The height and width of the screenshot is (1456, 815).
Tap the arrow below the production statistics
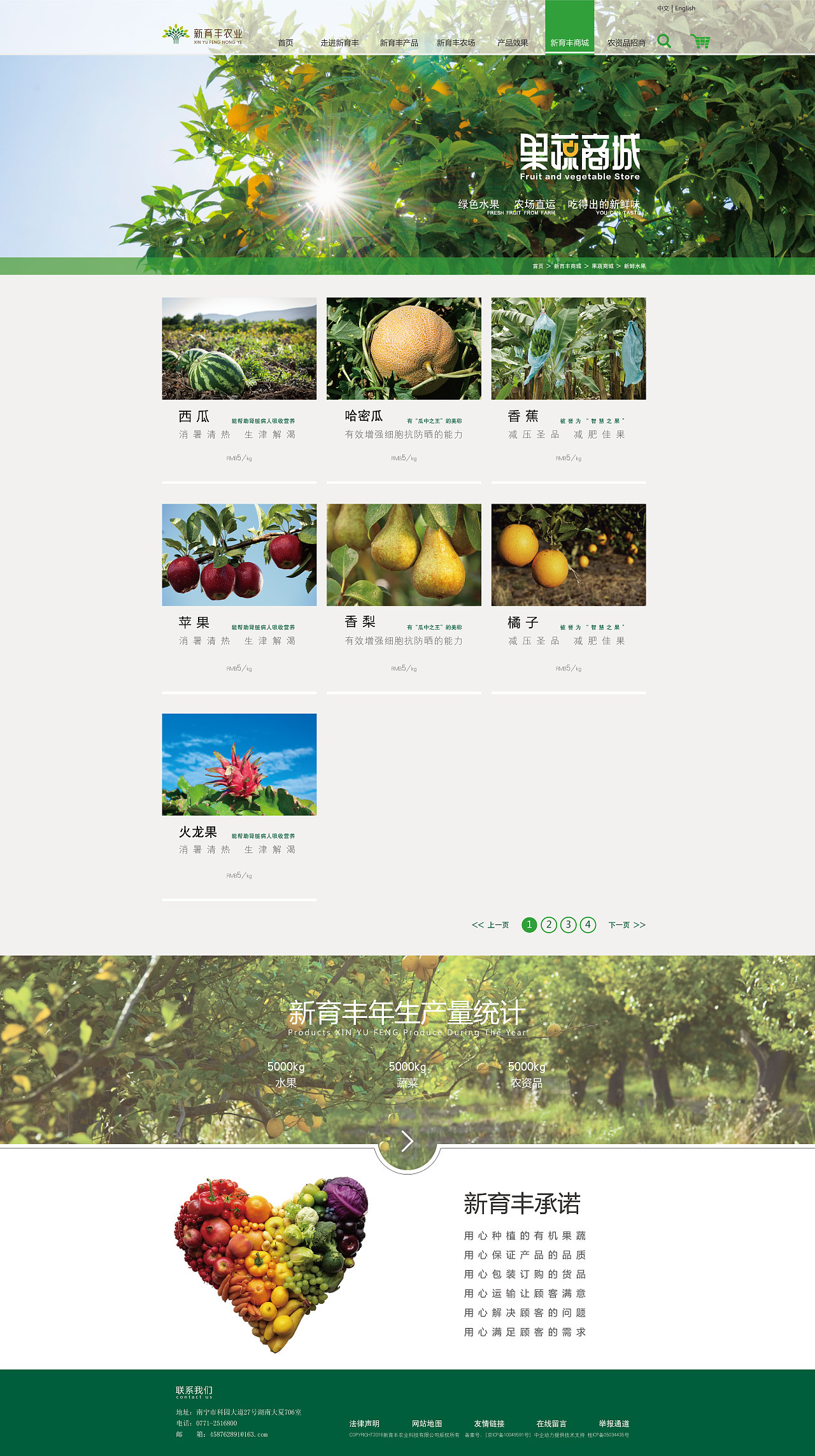click(407, 1141)
